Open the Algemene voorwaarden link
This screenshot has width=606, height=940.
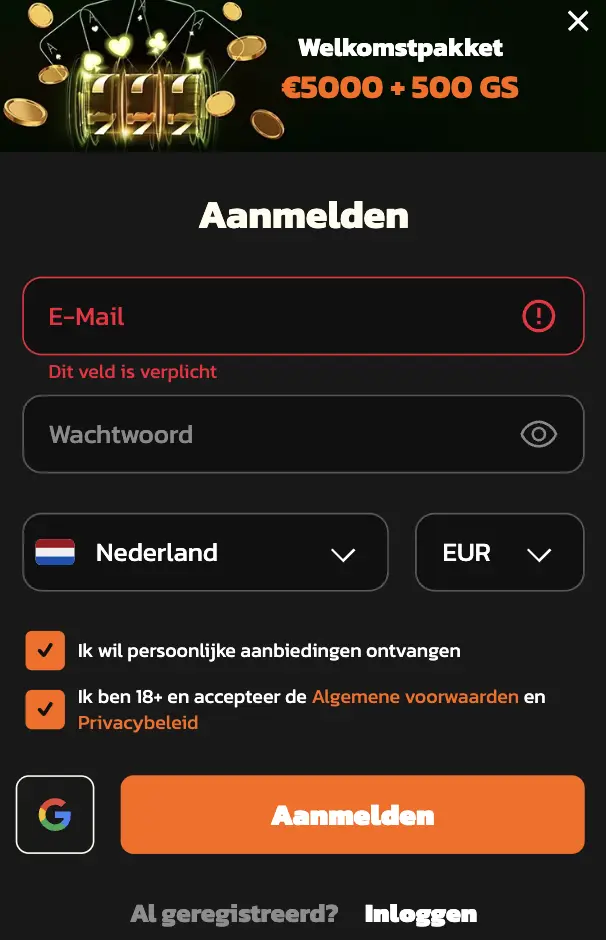(x=415, y=697)
